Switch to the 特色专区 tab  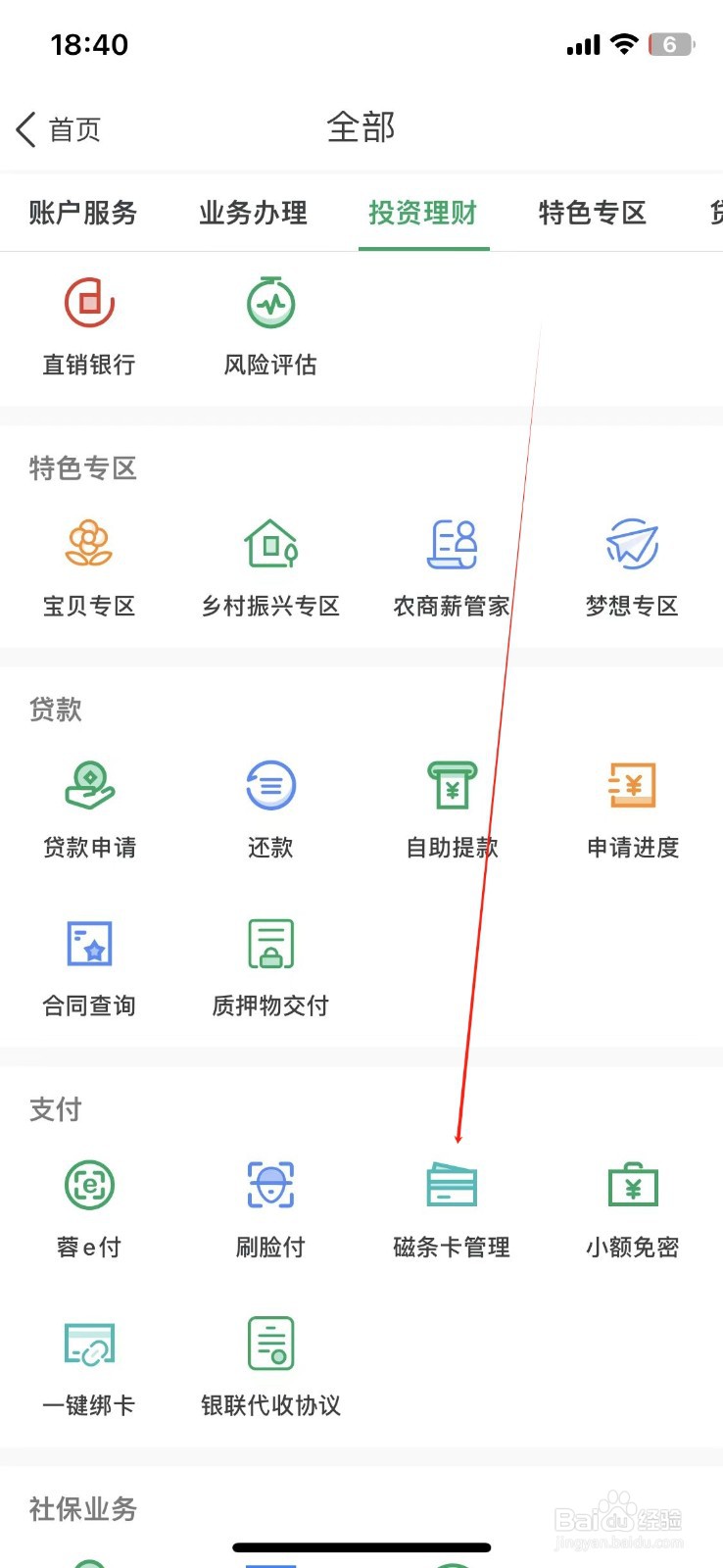pyautogui.click(x=592, y=214)
